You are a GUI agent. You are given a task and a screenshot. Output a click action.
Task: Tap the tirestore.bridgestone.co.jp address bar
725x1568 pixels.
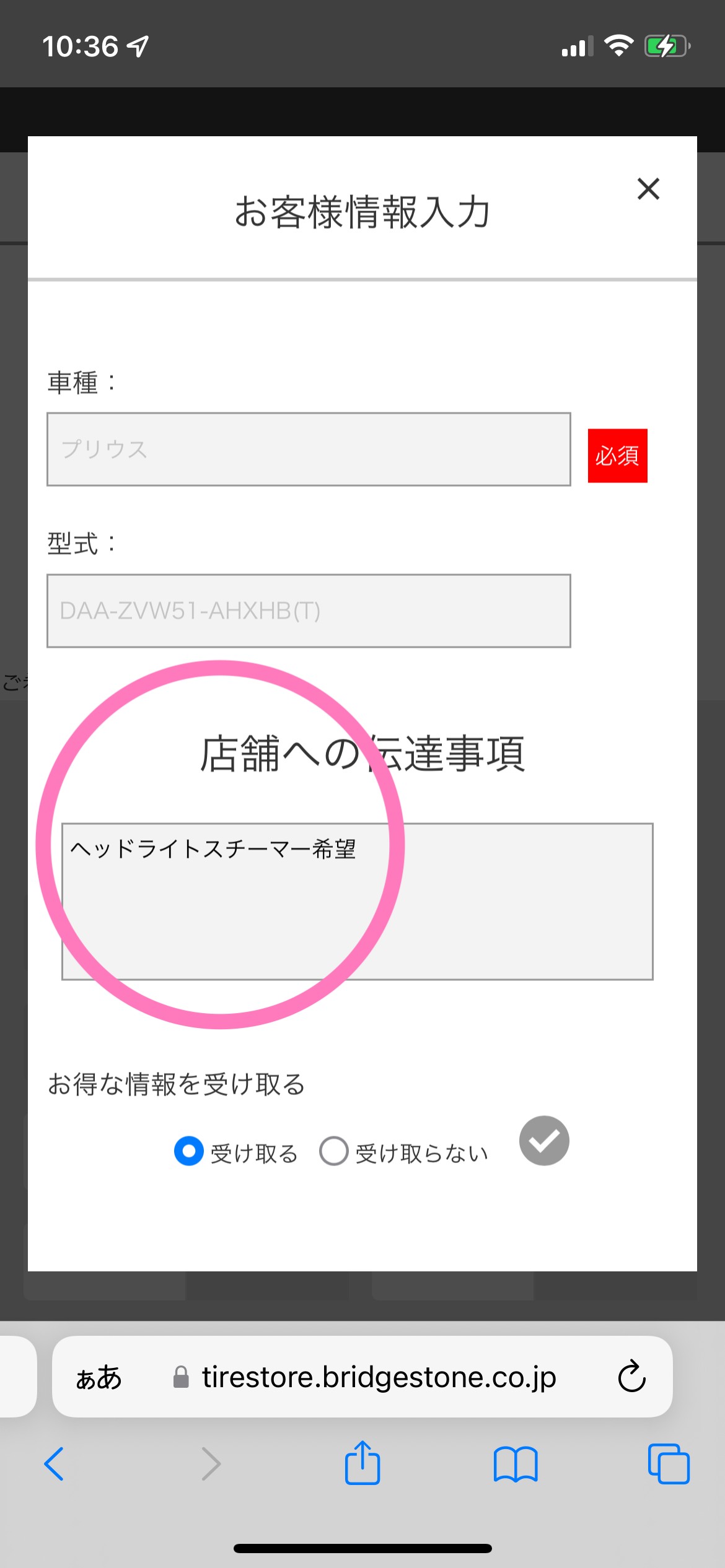point(378,1378)
